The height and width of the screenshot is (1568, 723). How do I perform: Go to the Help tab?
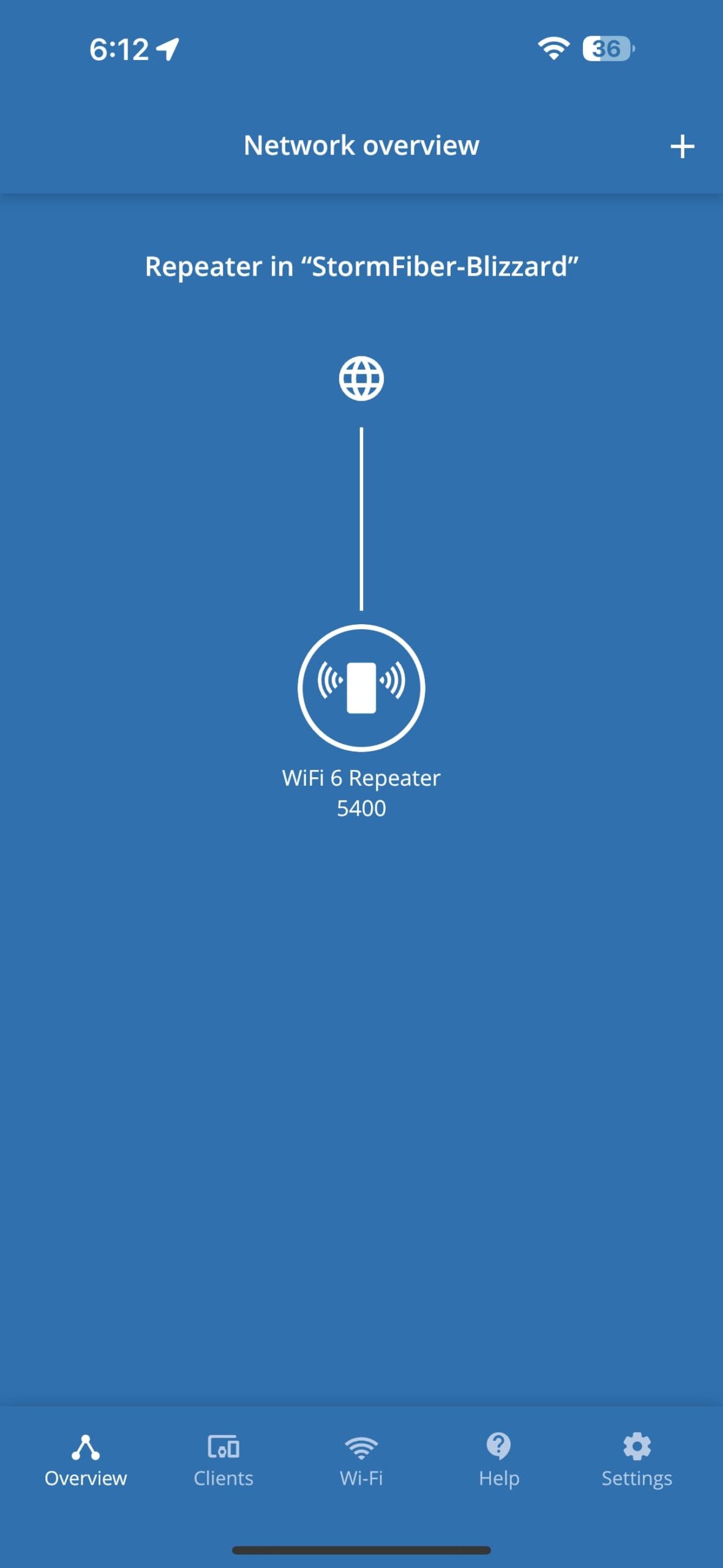[499, 1461]
